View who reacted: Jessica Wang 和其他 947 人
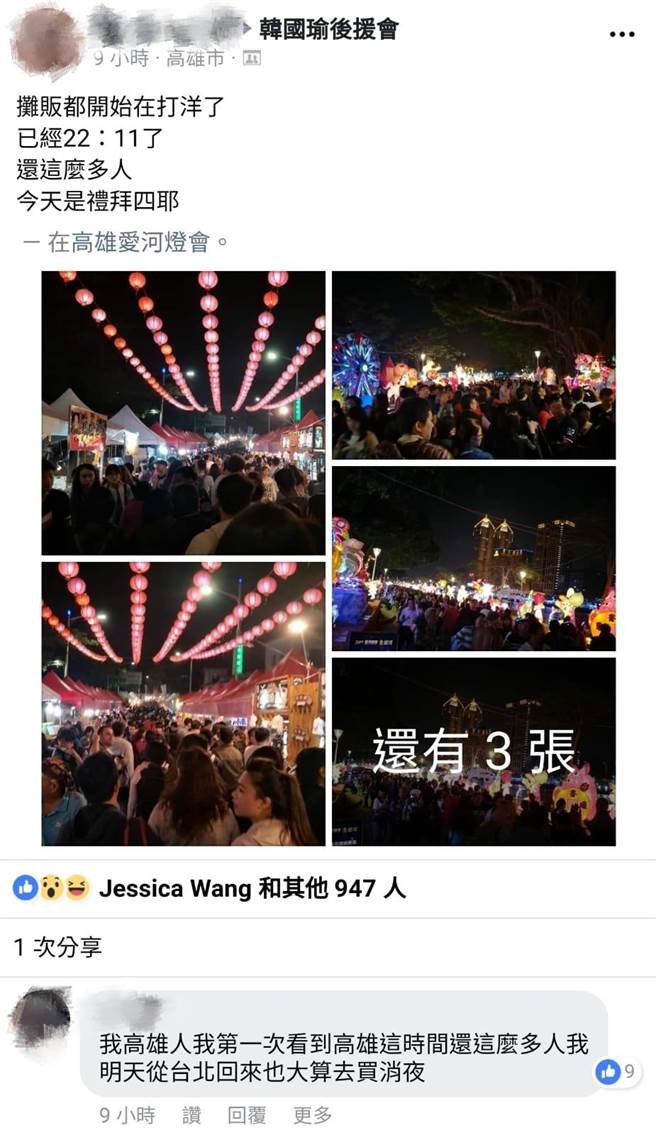 click(252, 888)
